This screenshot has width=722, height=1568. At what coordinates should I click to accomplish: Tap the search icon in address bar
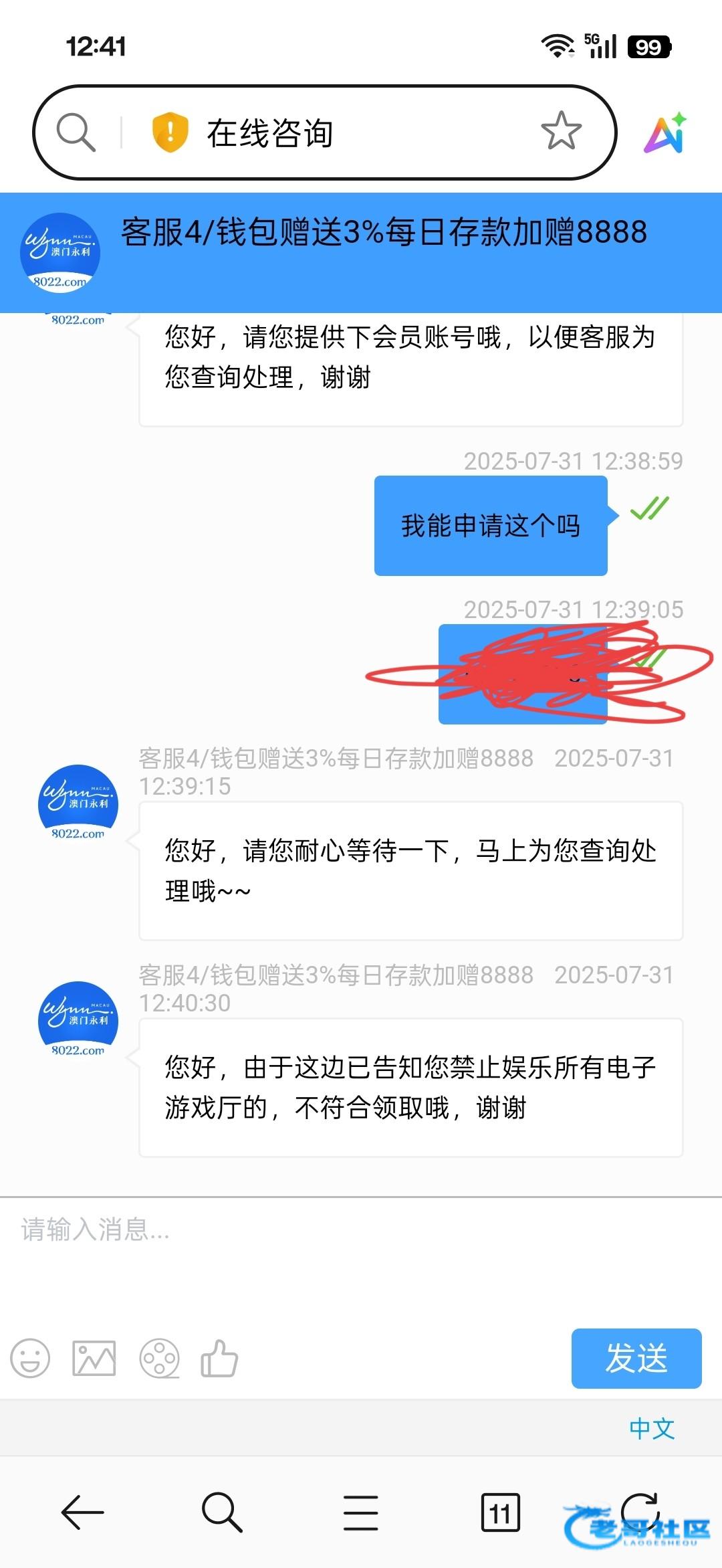(x=76, y=132)
